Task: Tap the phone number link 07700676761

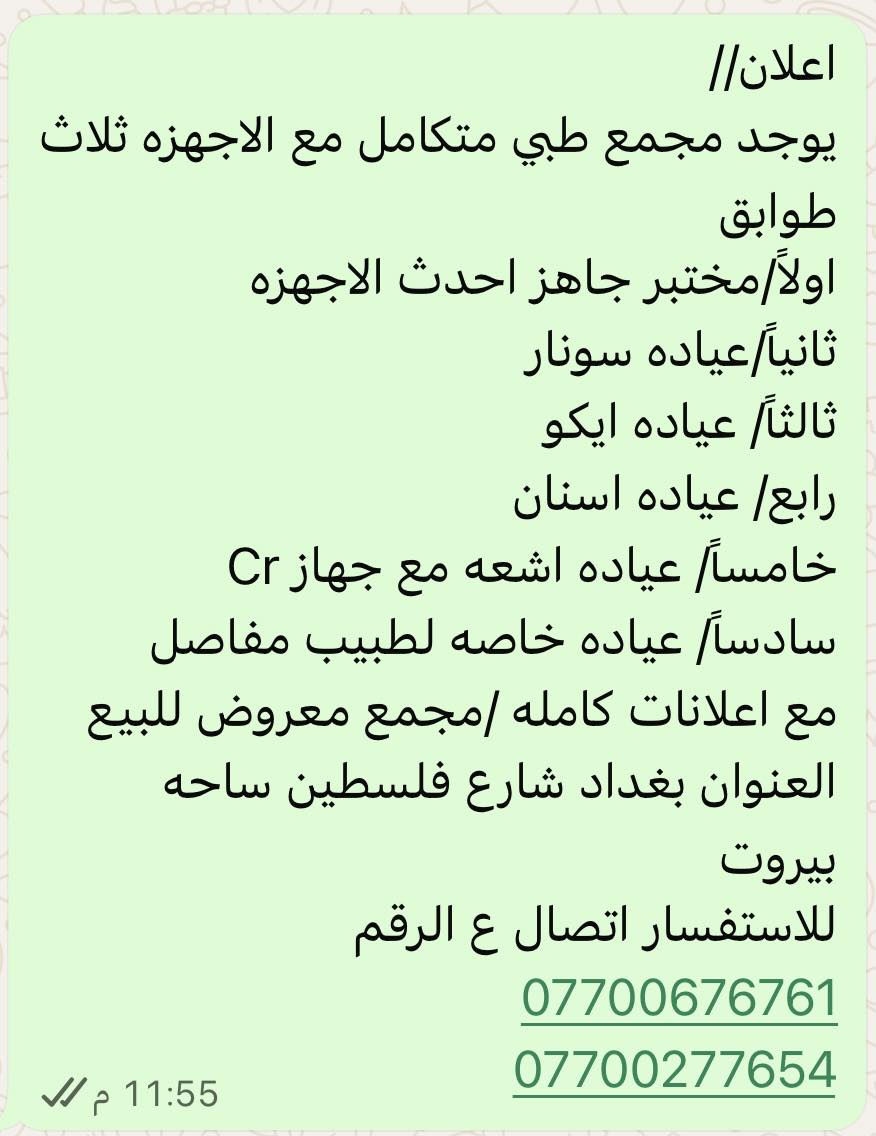Action: (x=679, y=998)
